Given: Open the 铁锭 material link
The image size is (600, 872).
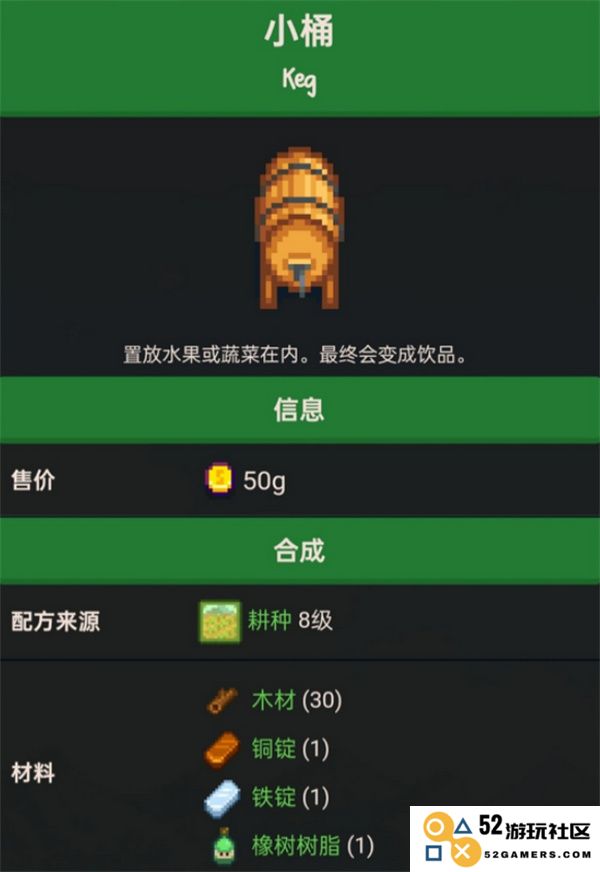Looking at the screenshot, I should (x=273, y=797).
